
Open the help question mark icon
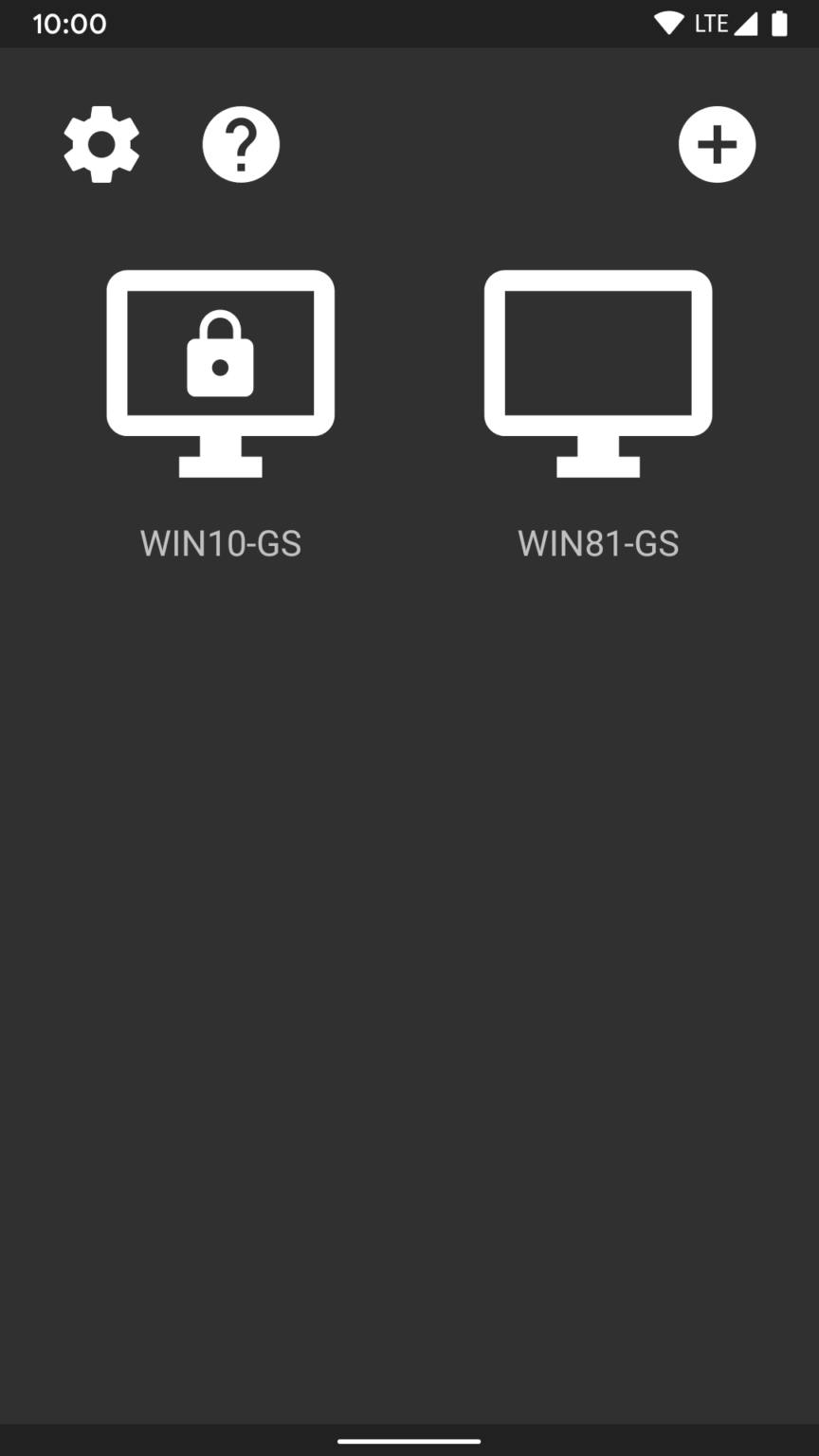pyautogui.click(x=240, y=143)
